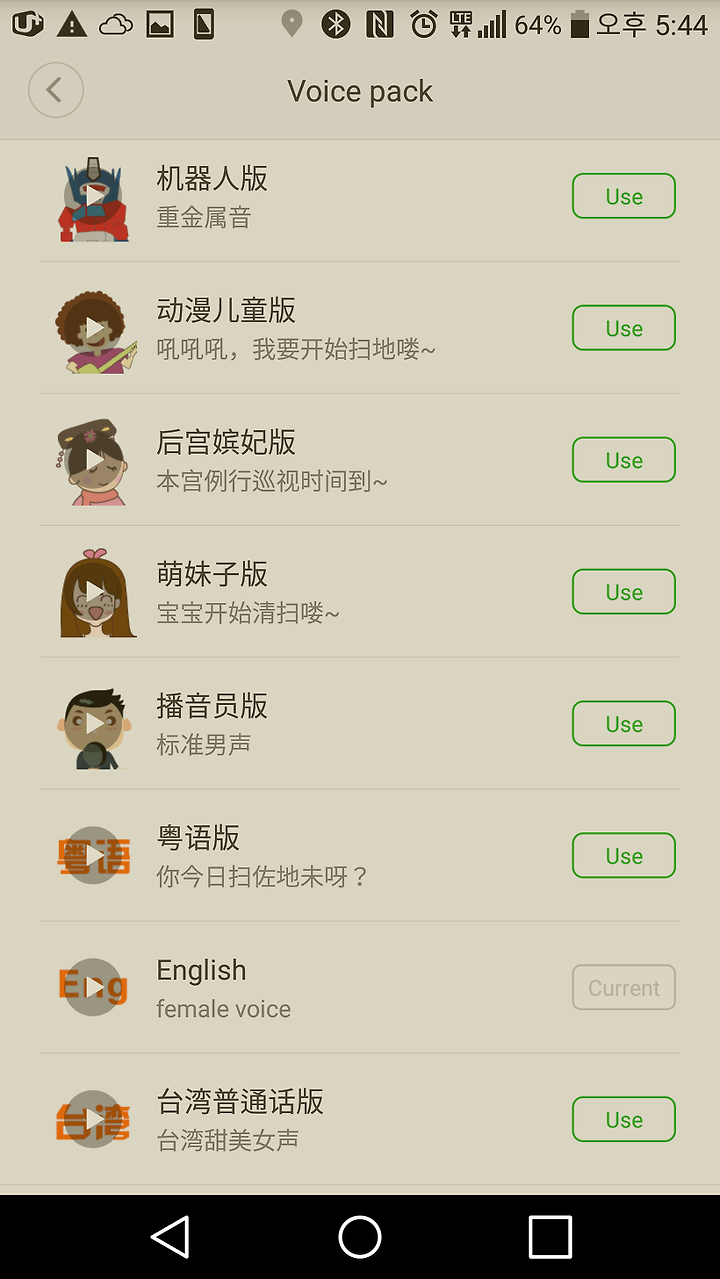The image size is (720, 1279).
Task: Use the 动漫儿童版 voice pack
Action: [624, 328]
